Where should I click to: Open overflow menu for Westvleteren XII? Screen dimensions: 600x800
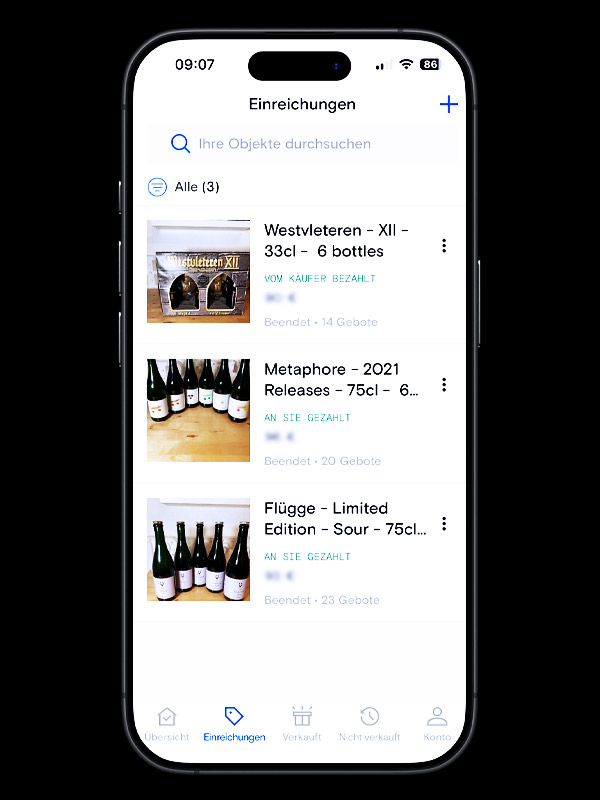pos(444,246)
